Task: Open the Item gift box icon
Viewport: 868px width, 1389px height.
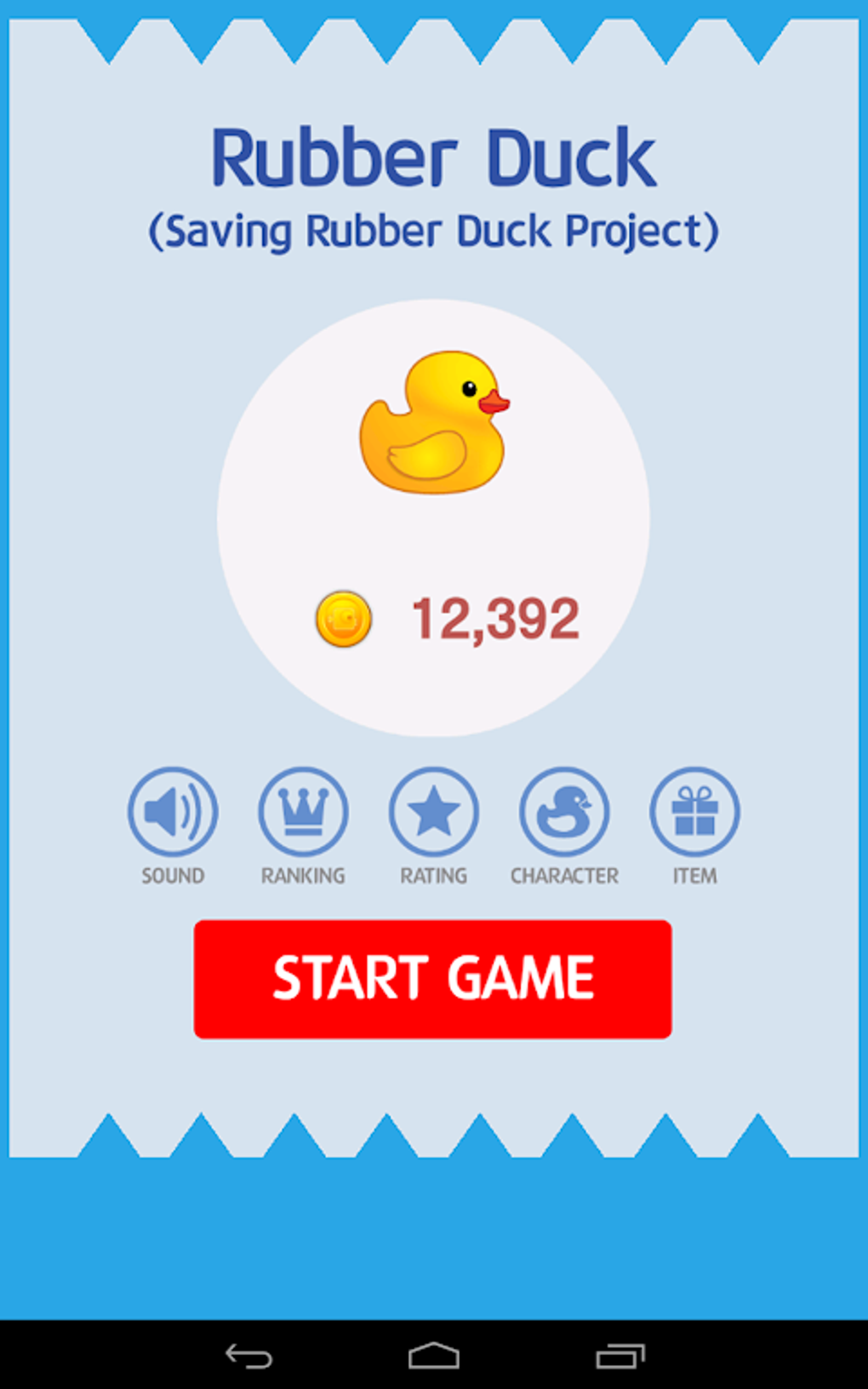Action: pos(694,811)
